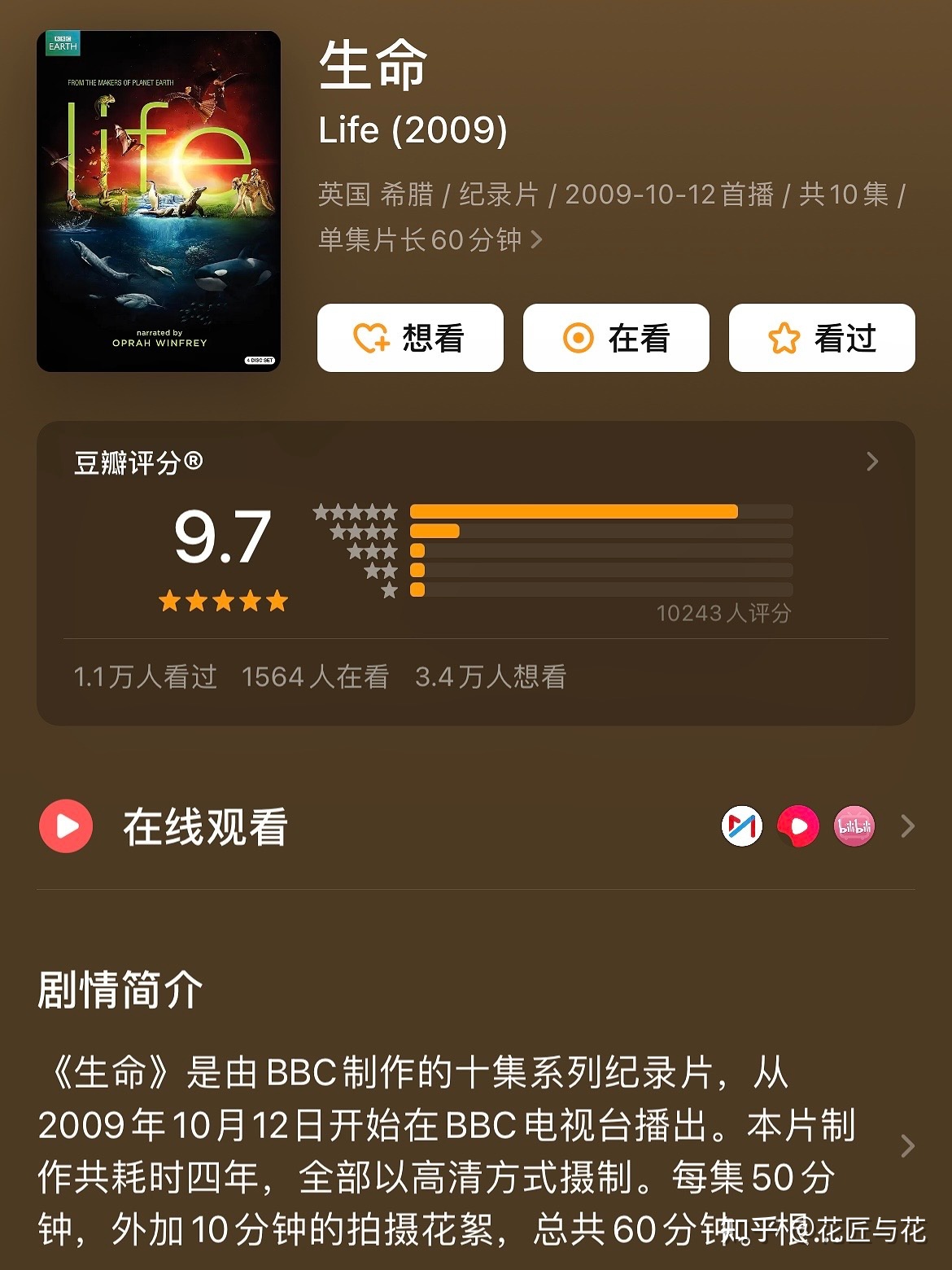
Task: Open the 豆瓣评分 rating details
Action: click(872, 462)
